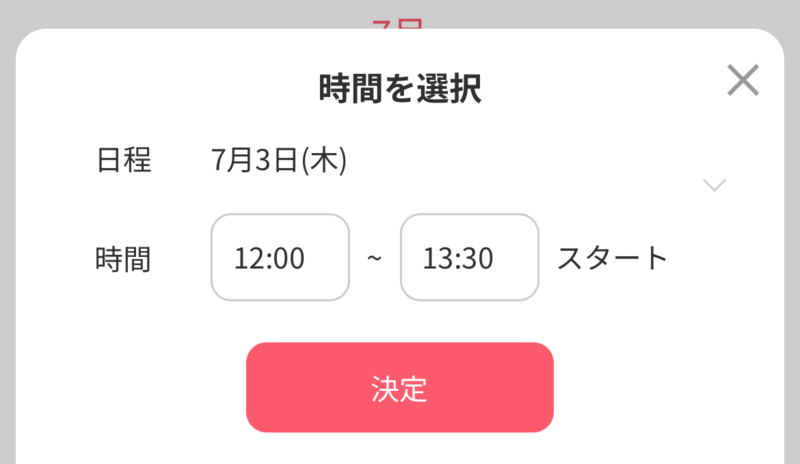This screenshot has height=464, width=800.
Task: Change the 12:00 start time
Action: (x=280, y=258)
